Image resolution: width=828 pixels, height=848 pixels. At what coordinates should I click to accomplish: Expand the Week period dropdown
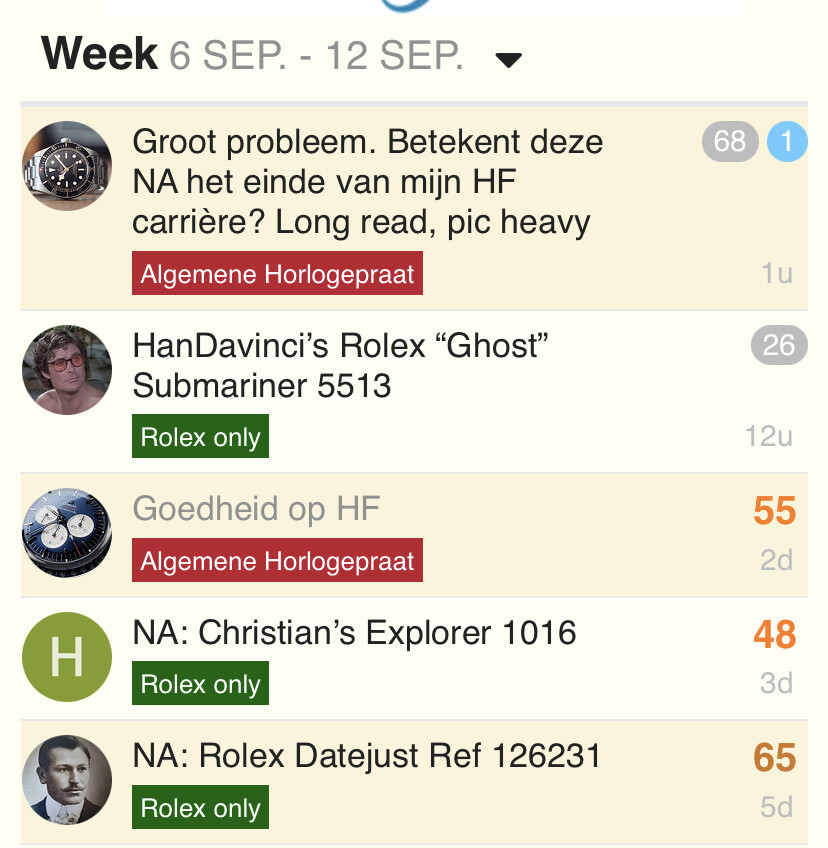(508, 60)
